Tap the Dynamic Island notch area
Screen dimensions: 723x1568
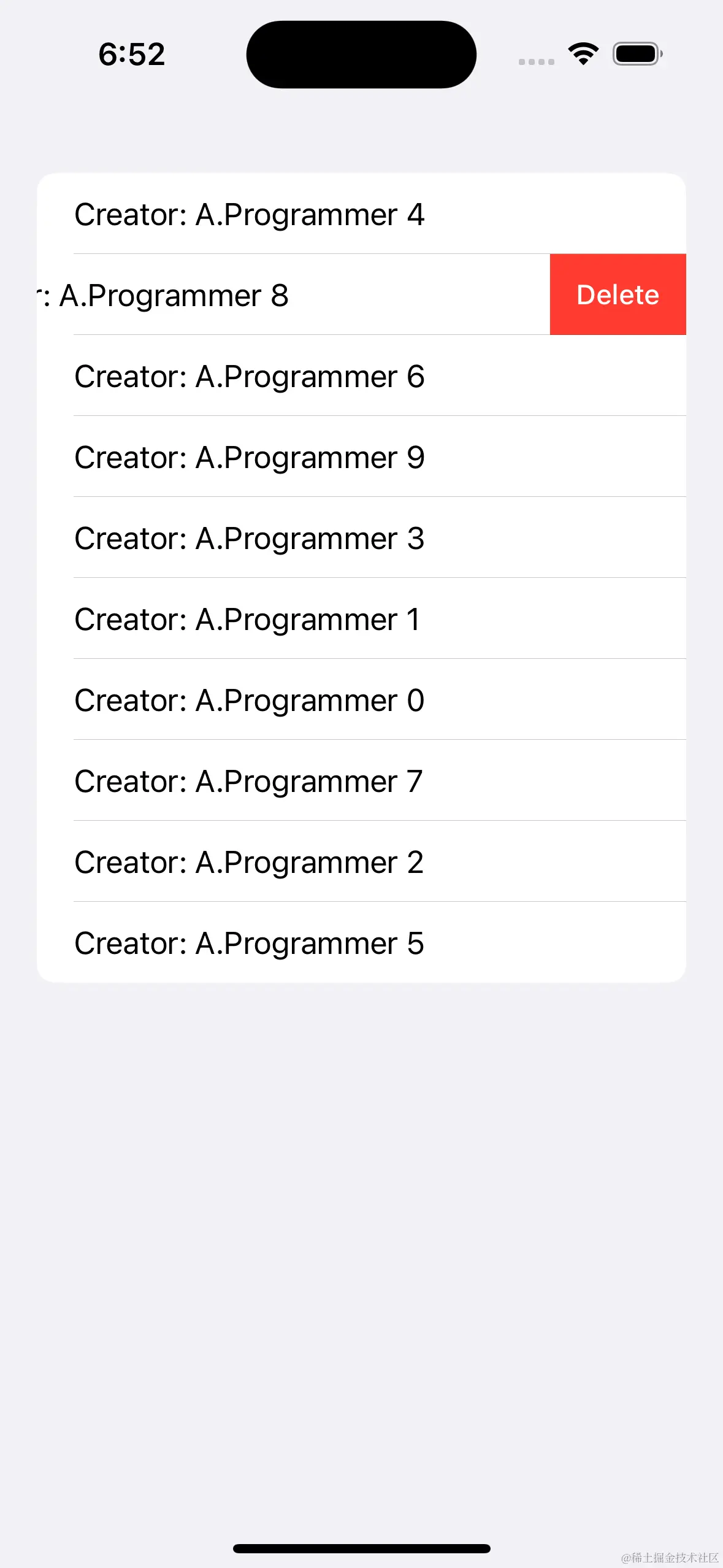(x=361, y=54)
